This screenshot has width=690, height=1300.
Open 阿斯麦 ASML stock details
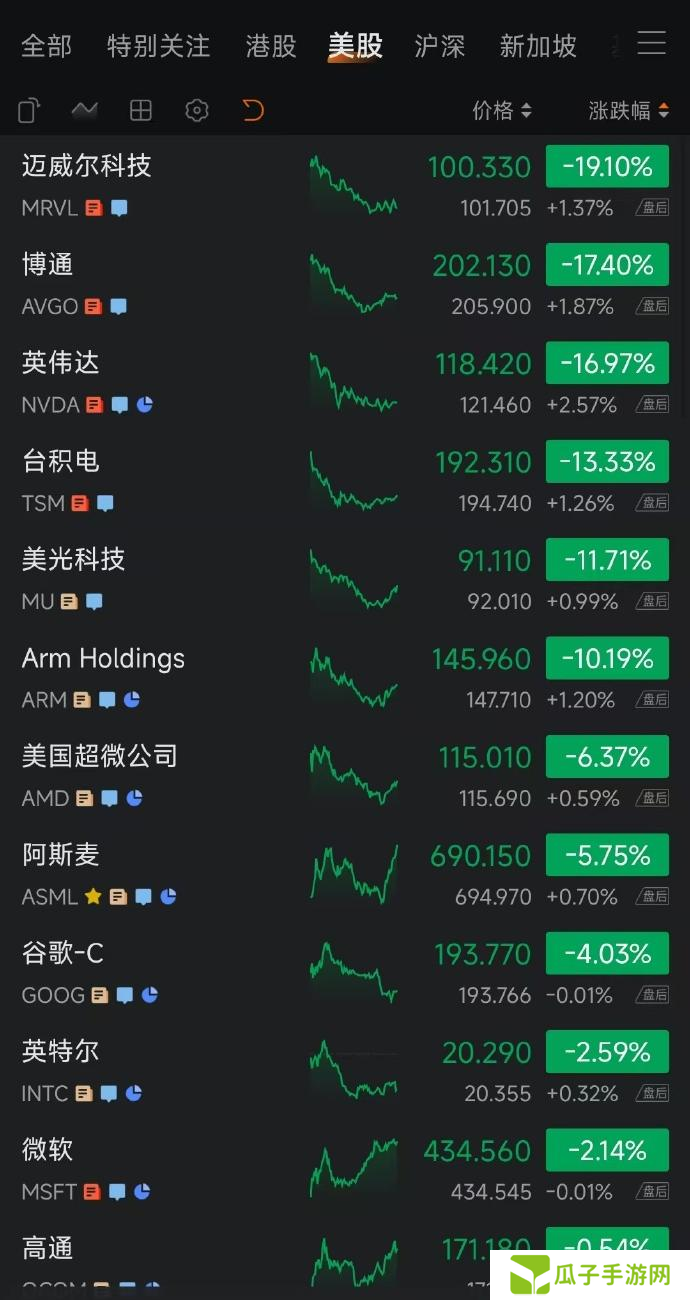point(345,873)
